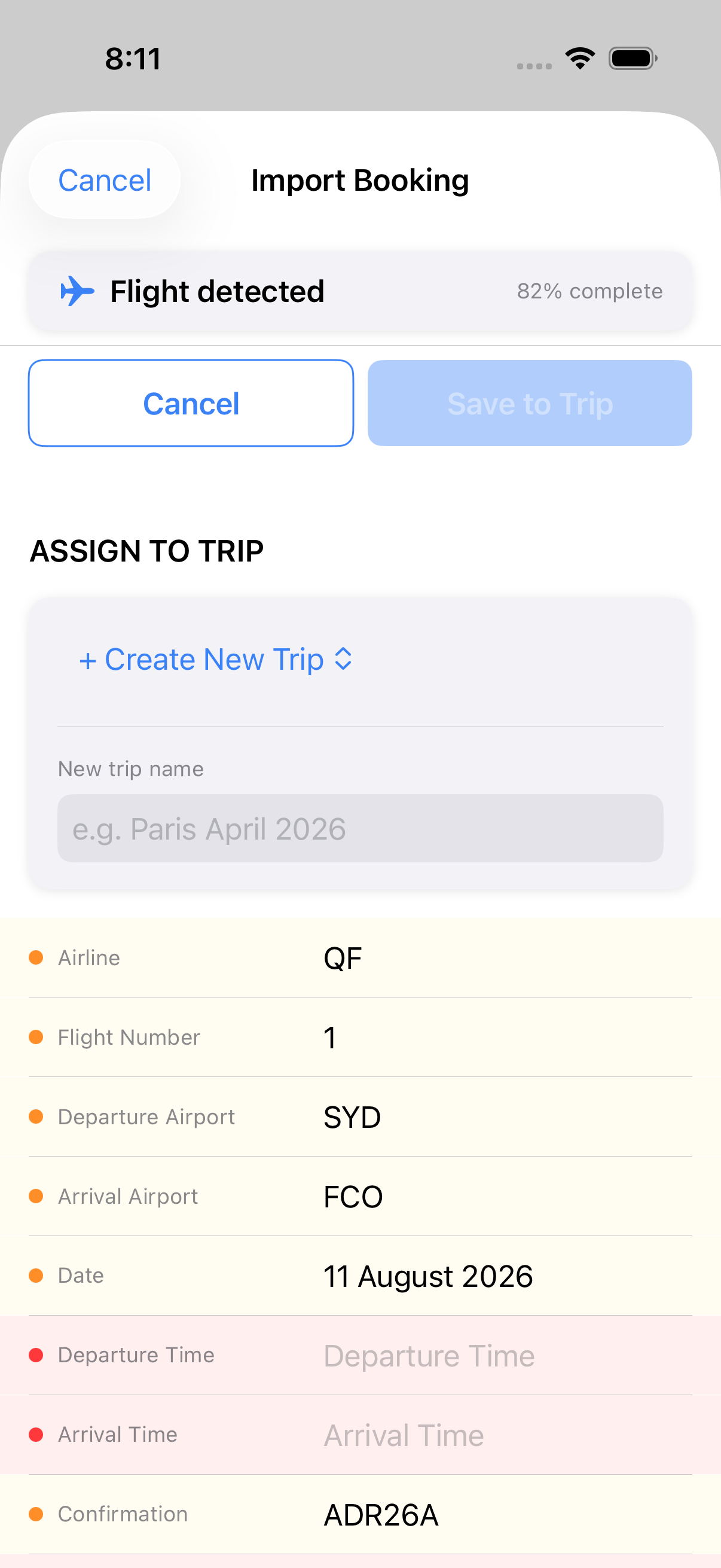The image size is (721, 1568).
Task: Click the battery icon in the status bar
Action: click(x=631, y=58)
